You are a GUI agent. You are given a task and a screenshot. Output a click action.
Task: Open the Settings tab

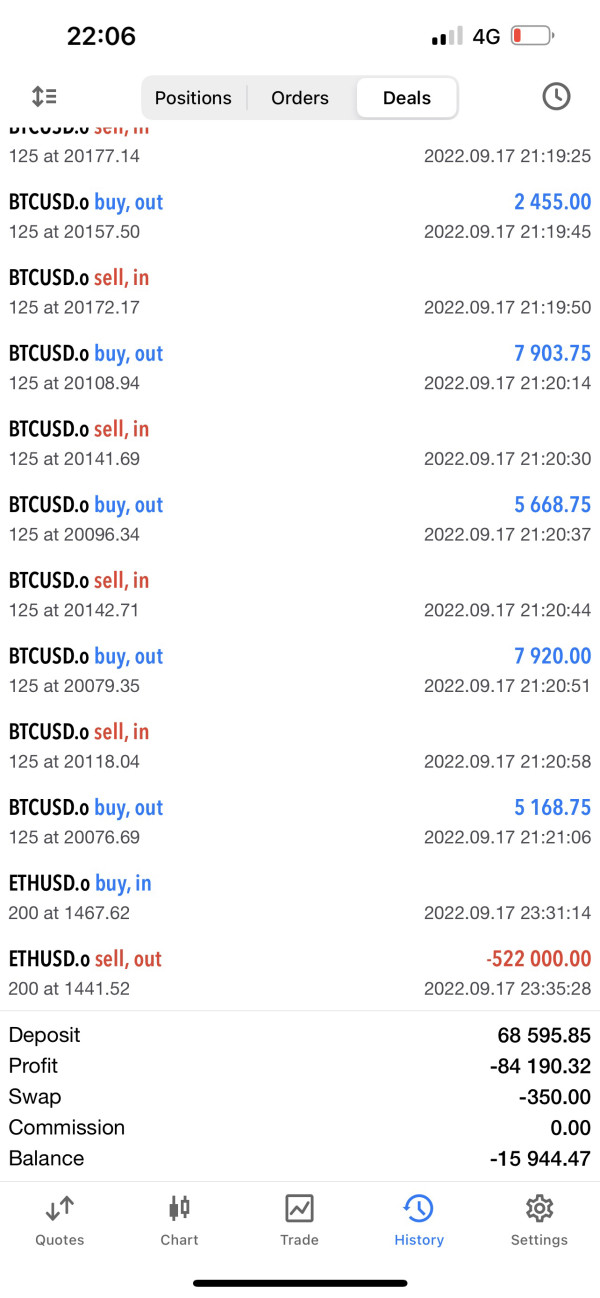(539, 1220)
